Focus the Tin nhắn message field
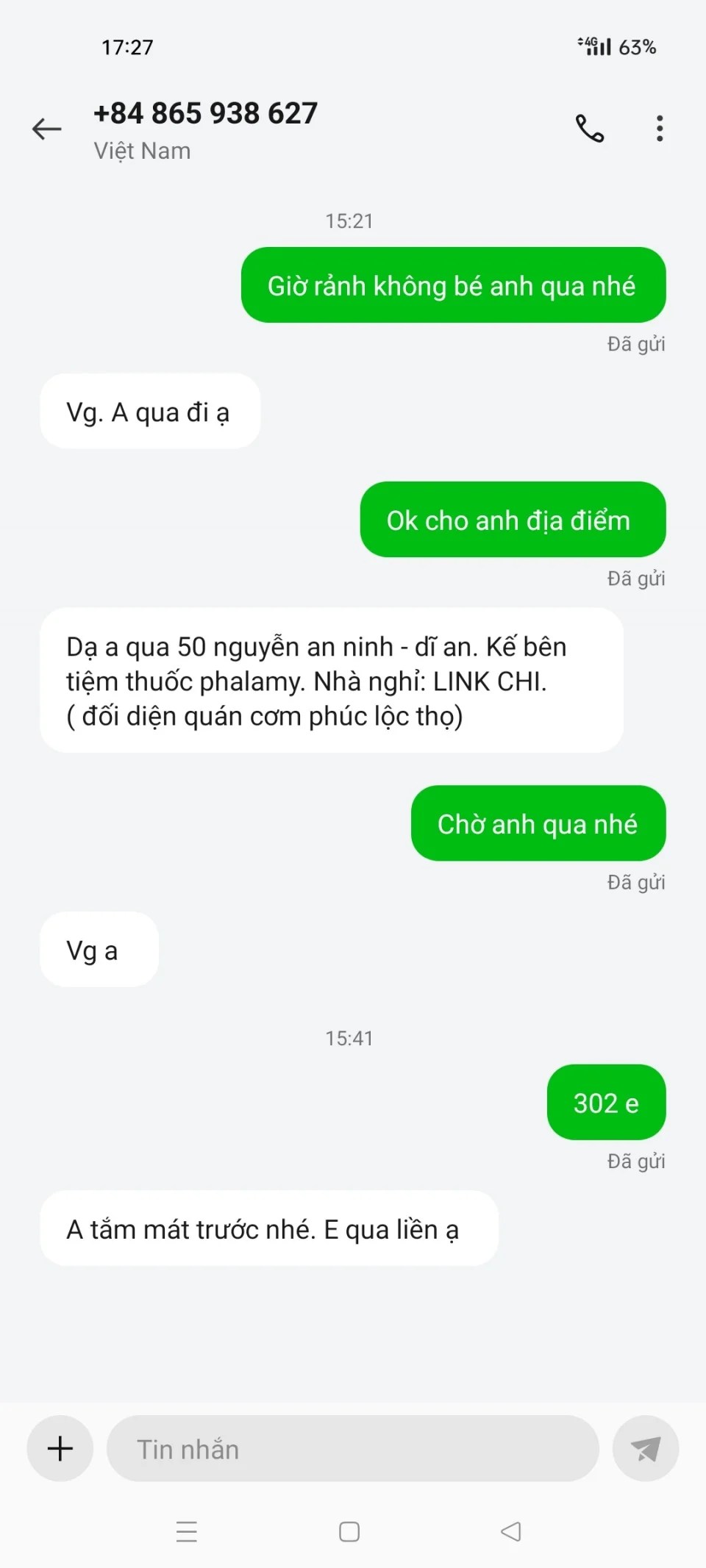 [353, 1448]
